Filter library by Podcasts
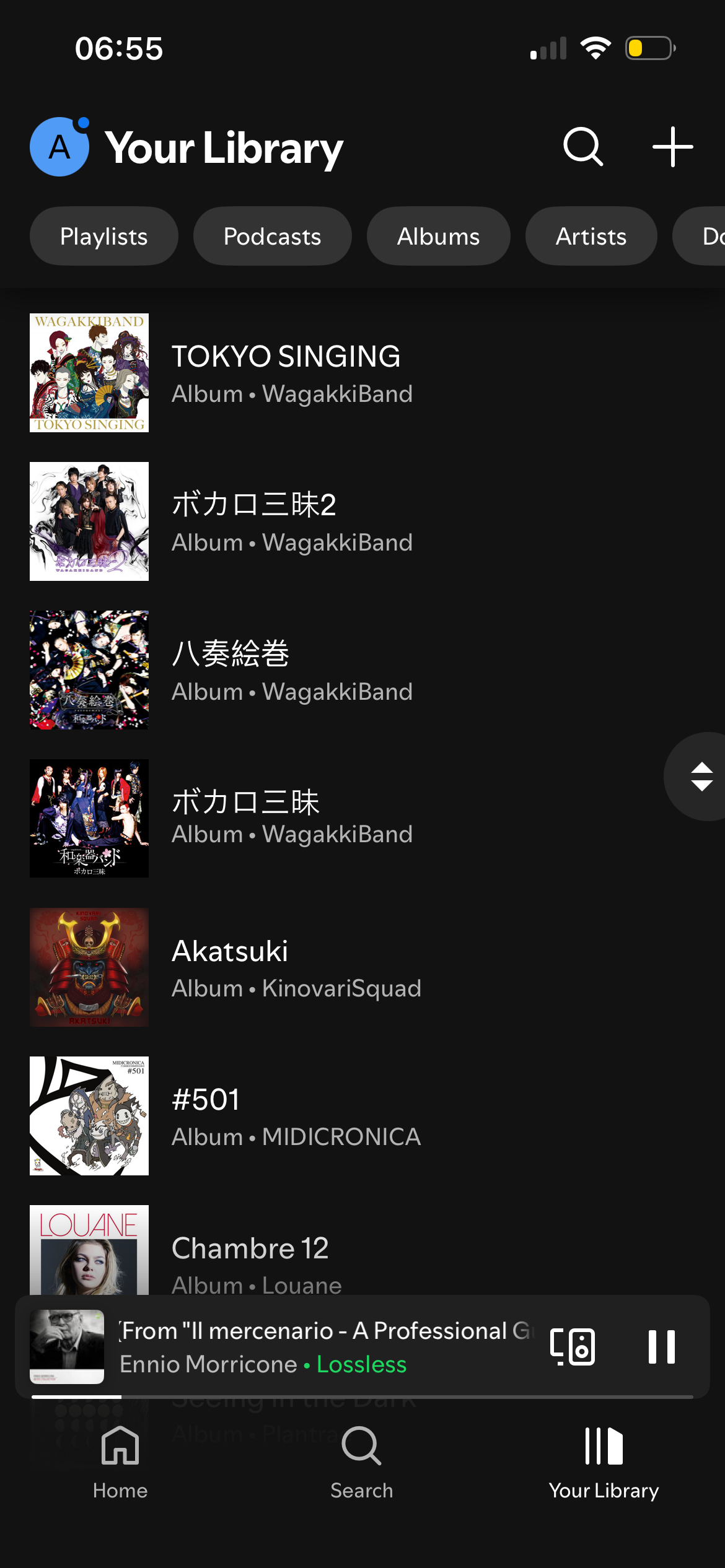Screen dimensions: 725x1568 272,237
